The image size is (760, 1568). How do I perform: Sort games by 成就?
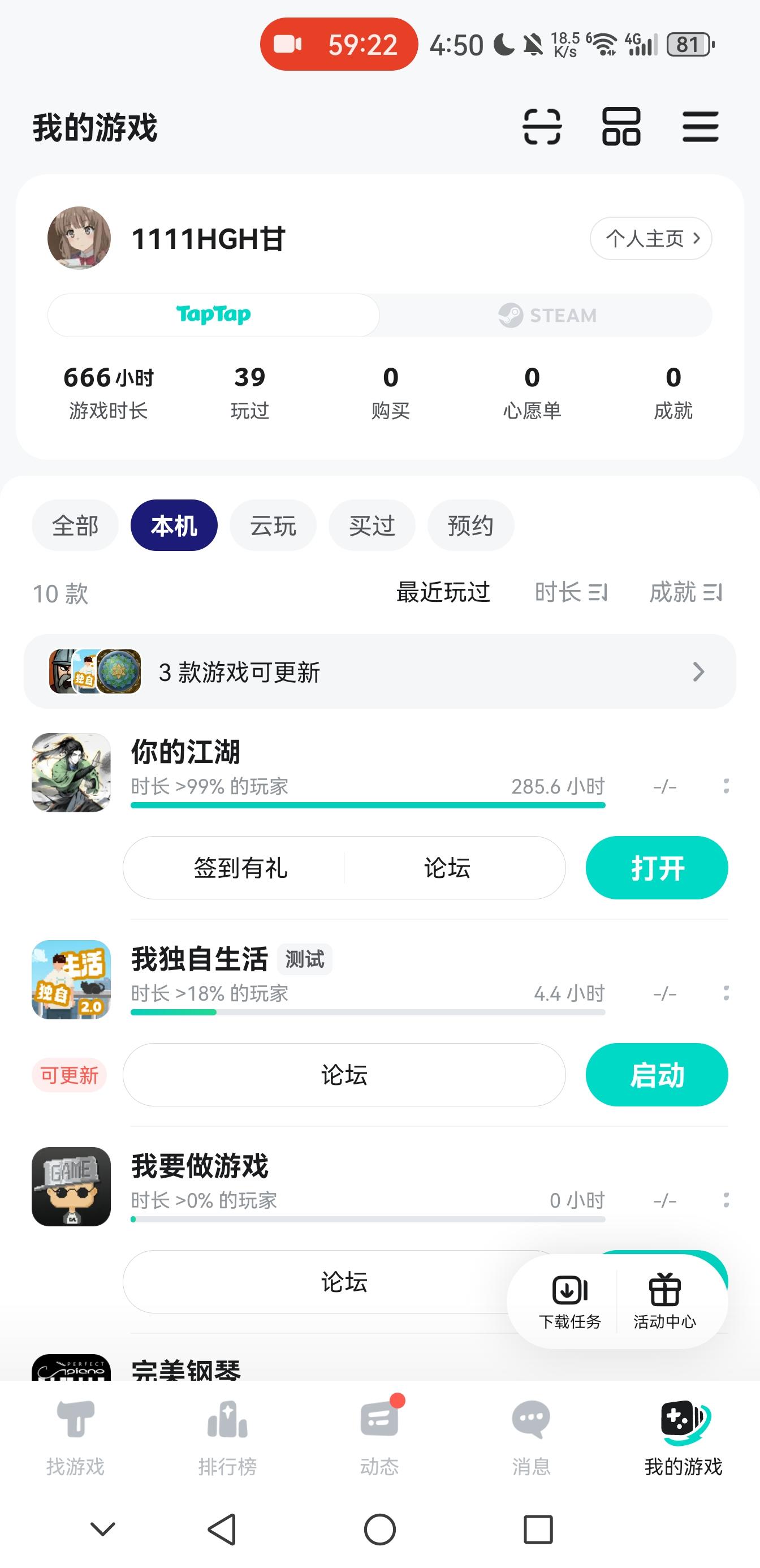pos(685,592)
